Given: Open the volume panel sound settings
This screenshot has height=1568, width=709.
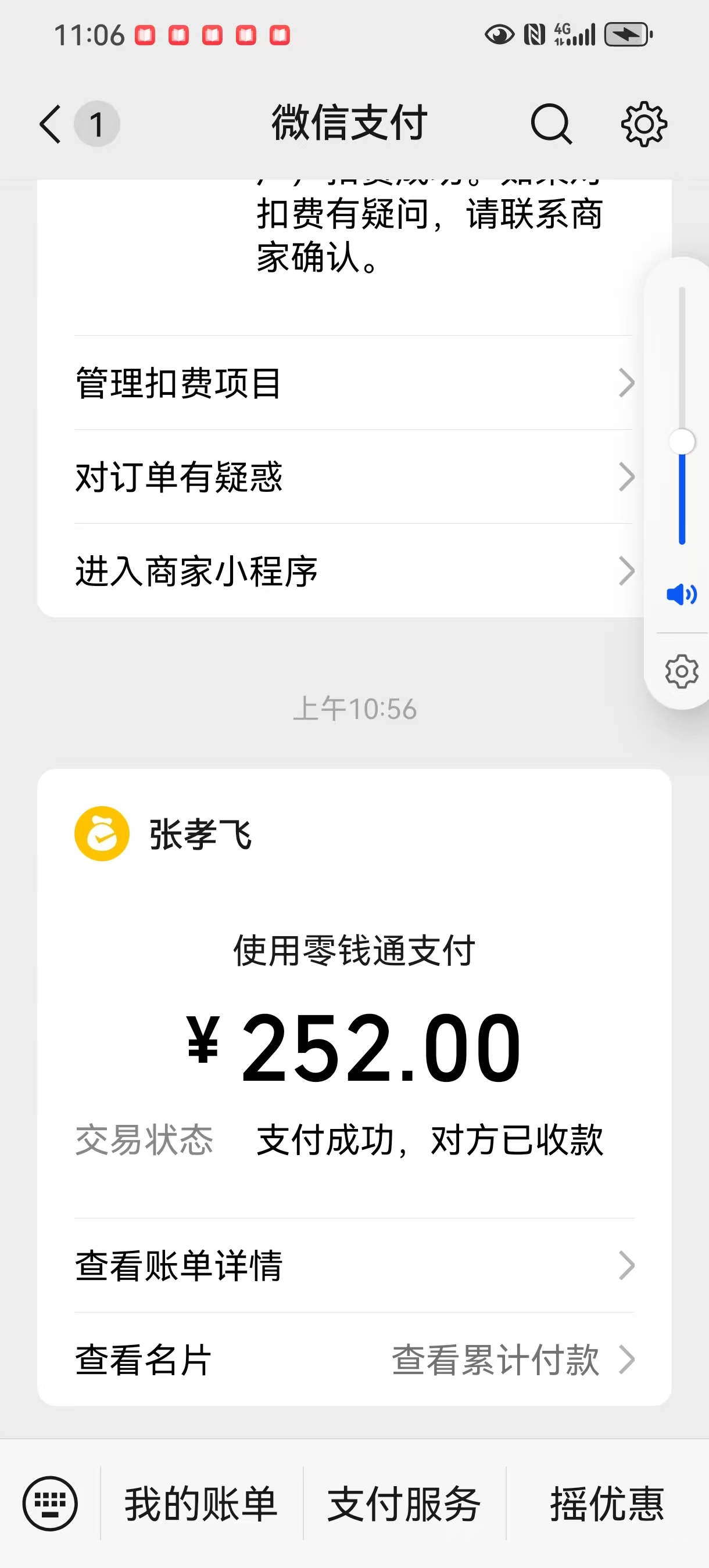Looking at the screenshot, I should click(682, 671).
